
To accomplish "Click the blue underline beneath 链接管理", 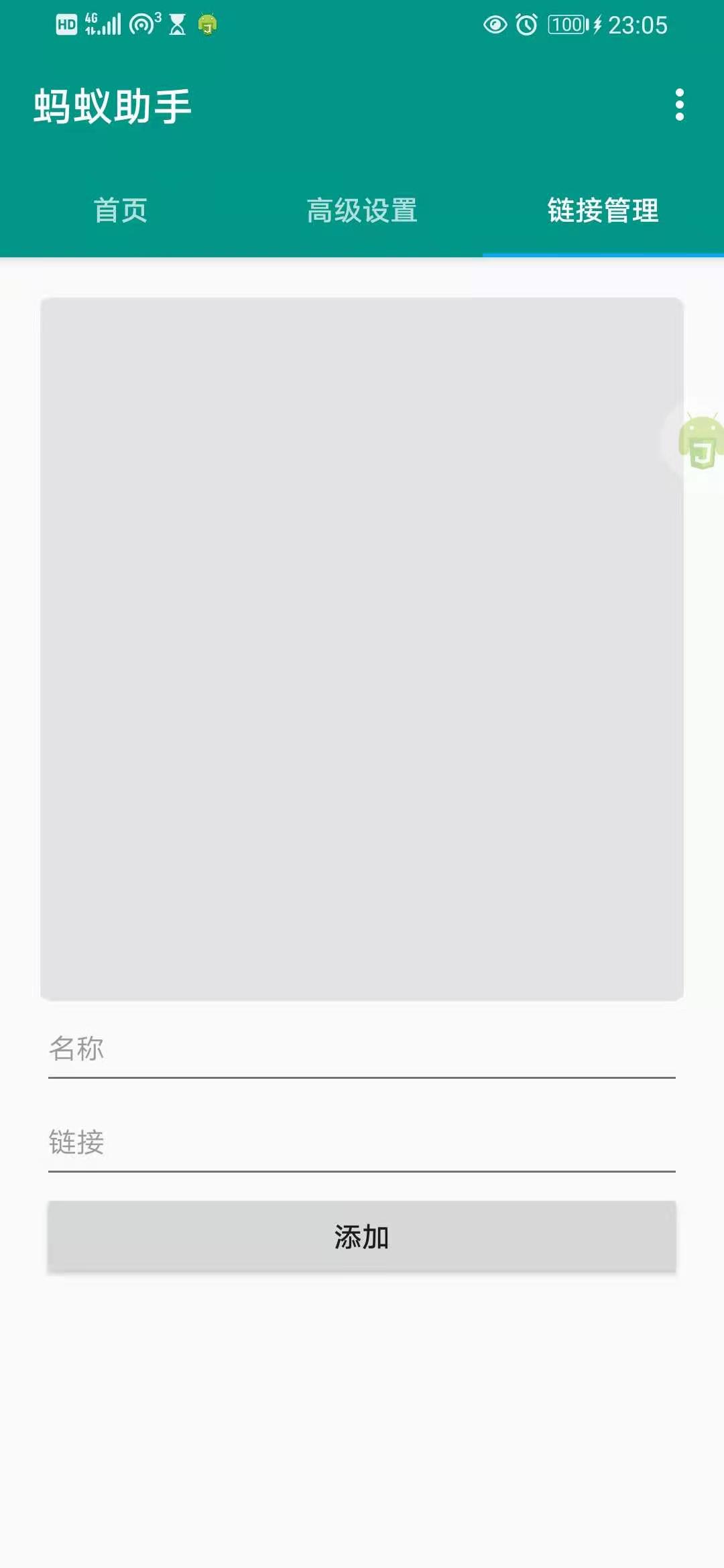I will (x=602, y=255).
